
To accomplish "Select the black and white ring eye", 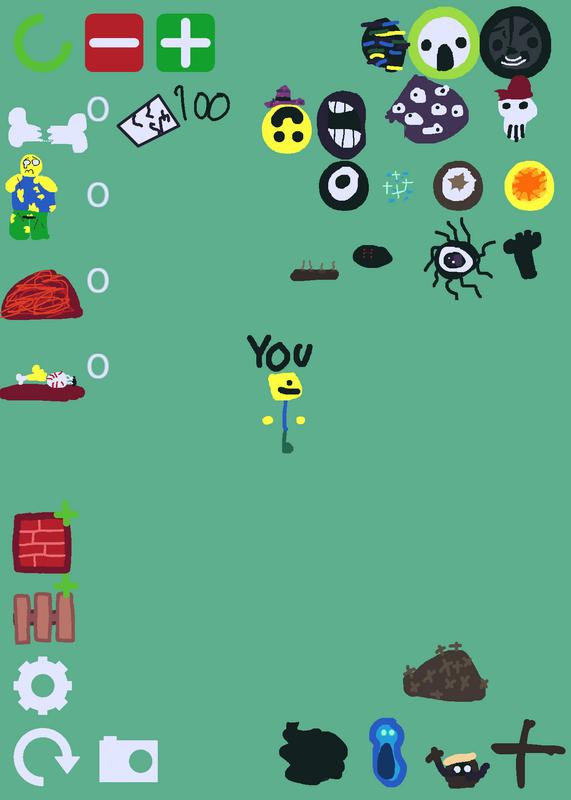I will [x=343, y=186].
